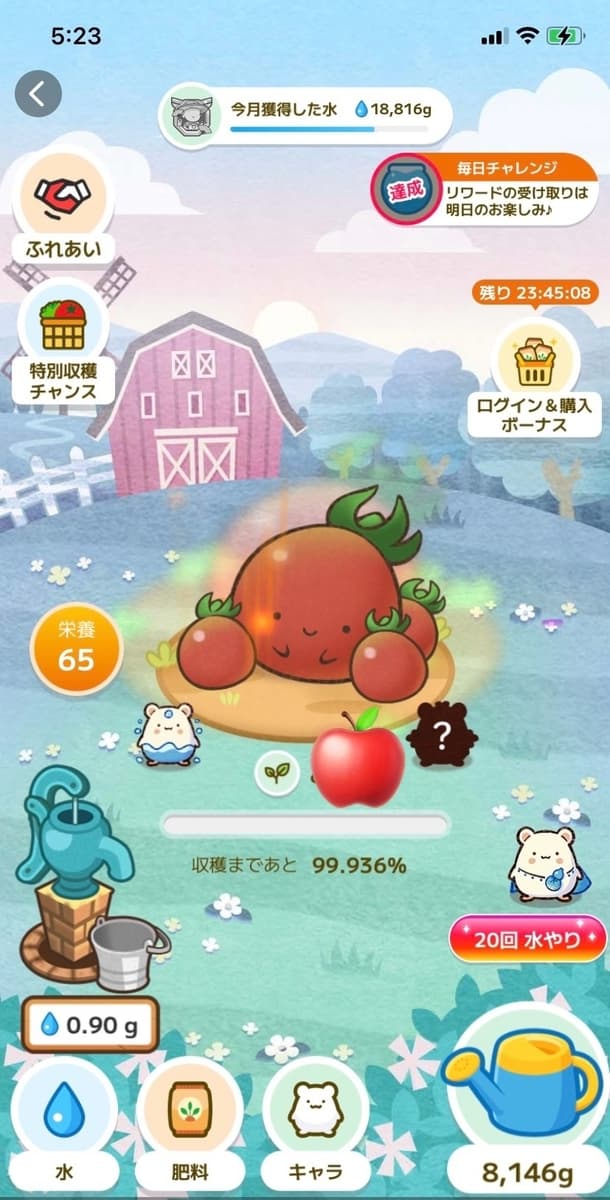
Task: Tap the 20回 水やり button
Action: click(528, 940)
